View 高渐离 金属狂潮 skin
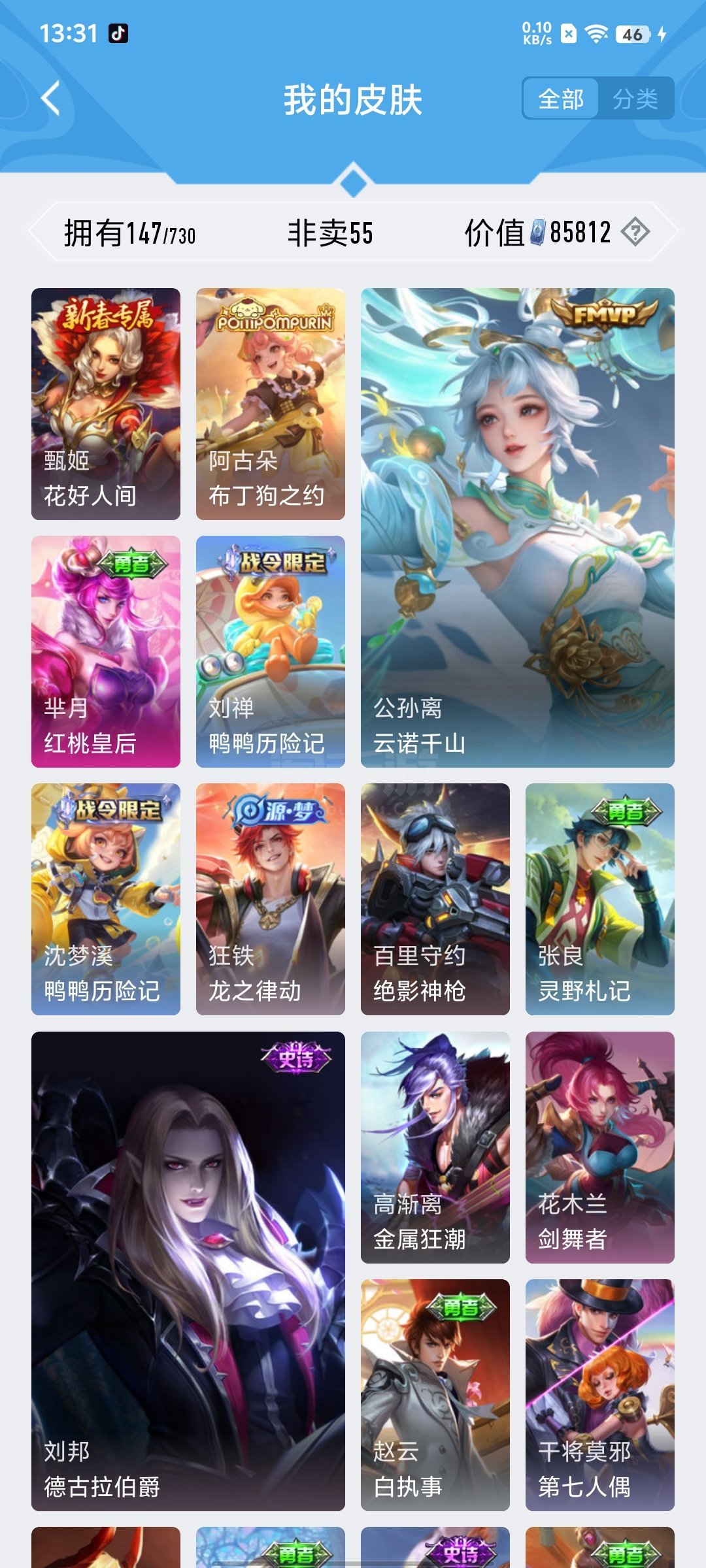The height and width of the screenshot is (1568, 706). [x=435, y=1147]
